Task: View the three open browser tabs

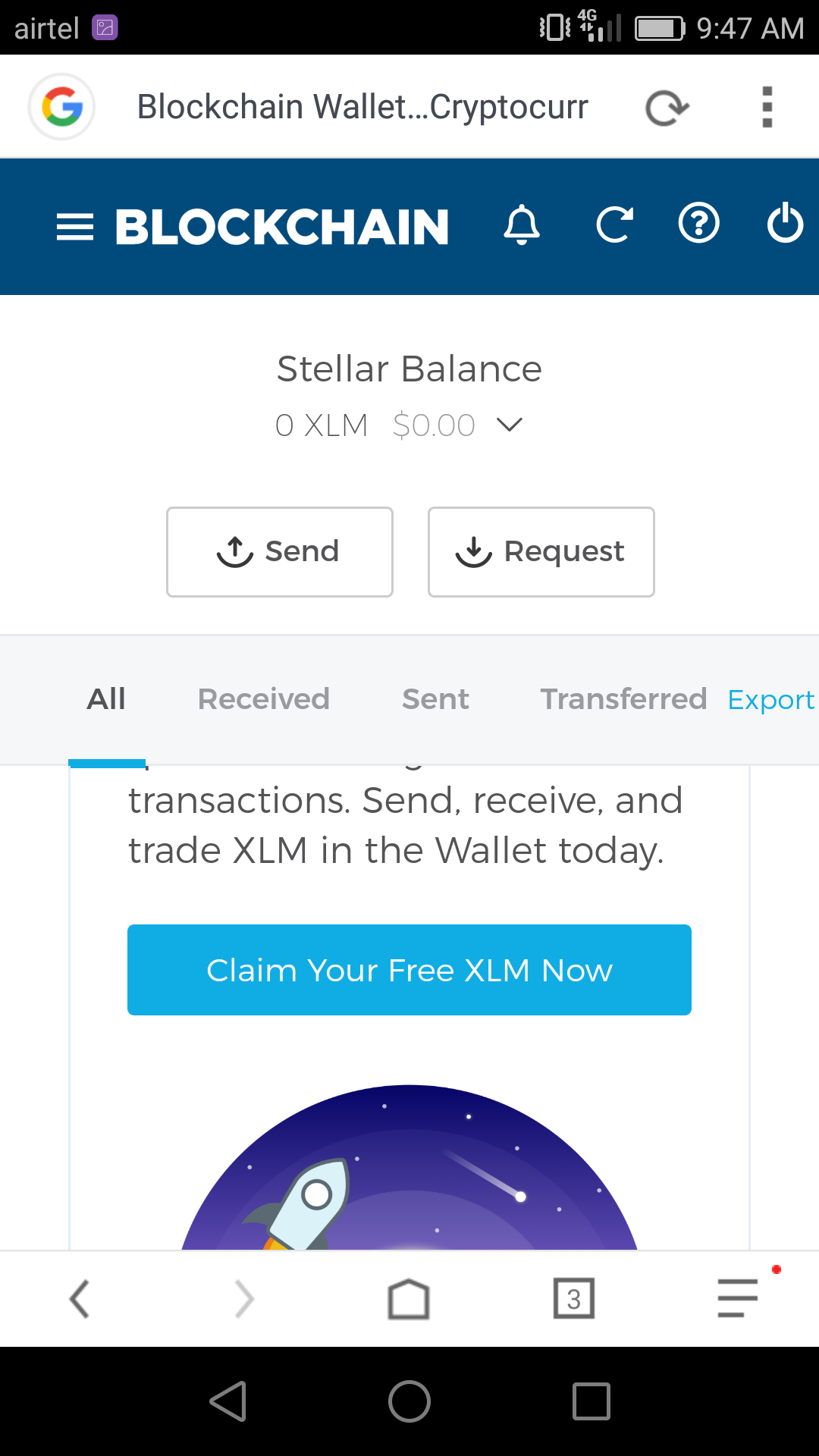Action: pyautogui.click(x=574, y=1299)
